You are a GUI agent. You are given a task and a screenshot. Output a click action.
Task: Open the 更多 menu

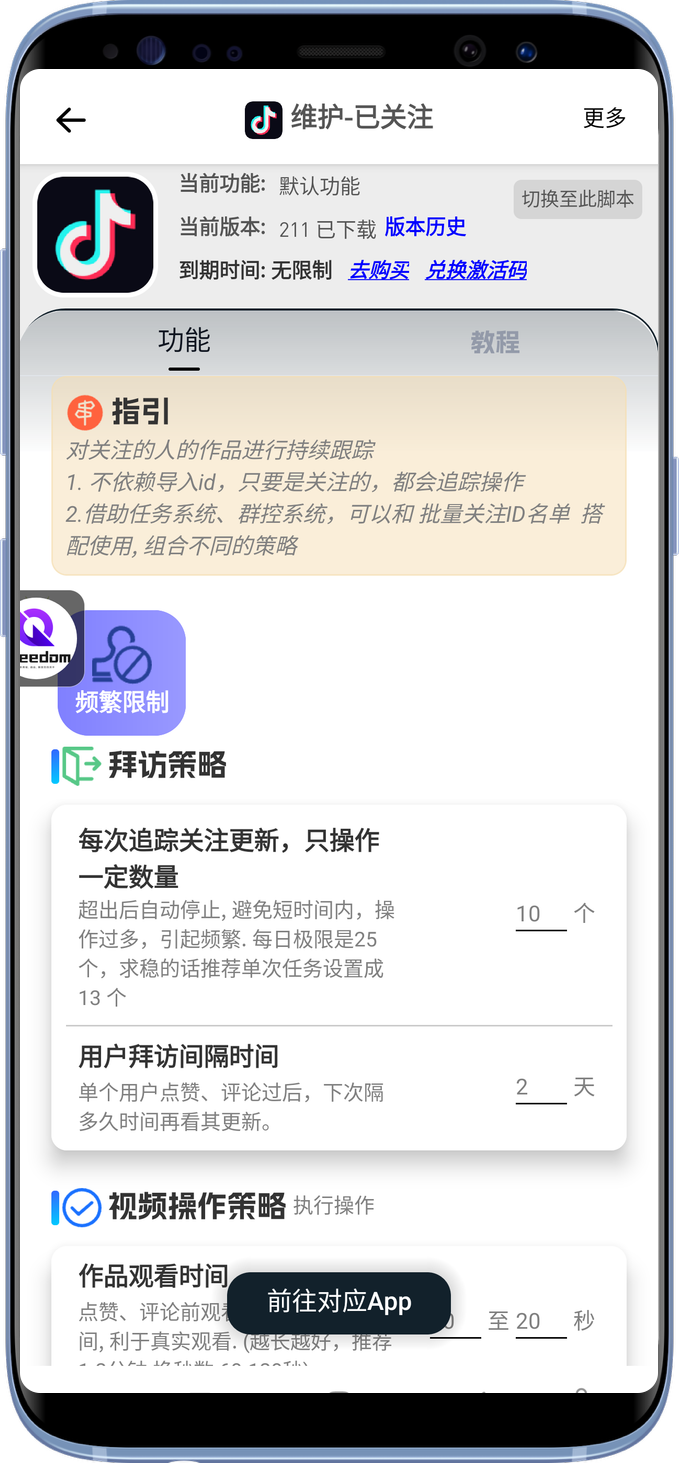[604, 118]
